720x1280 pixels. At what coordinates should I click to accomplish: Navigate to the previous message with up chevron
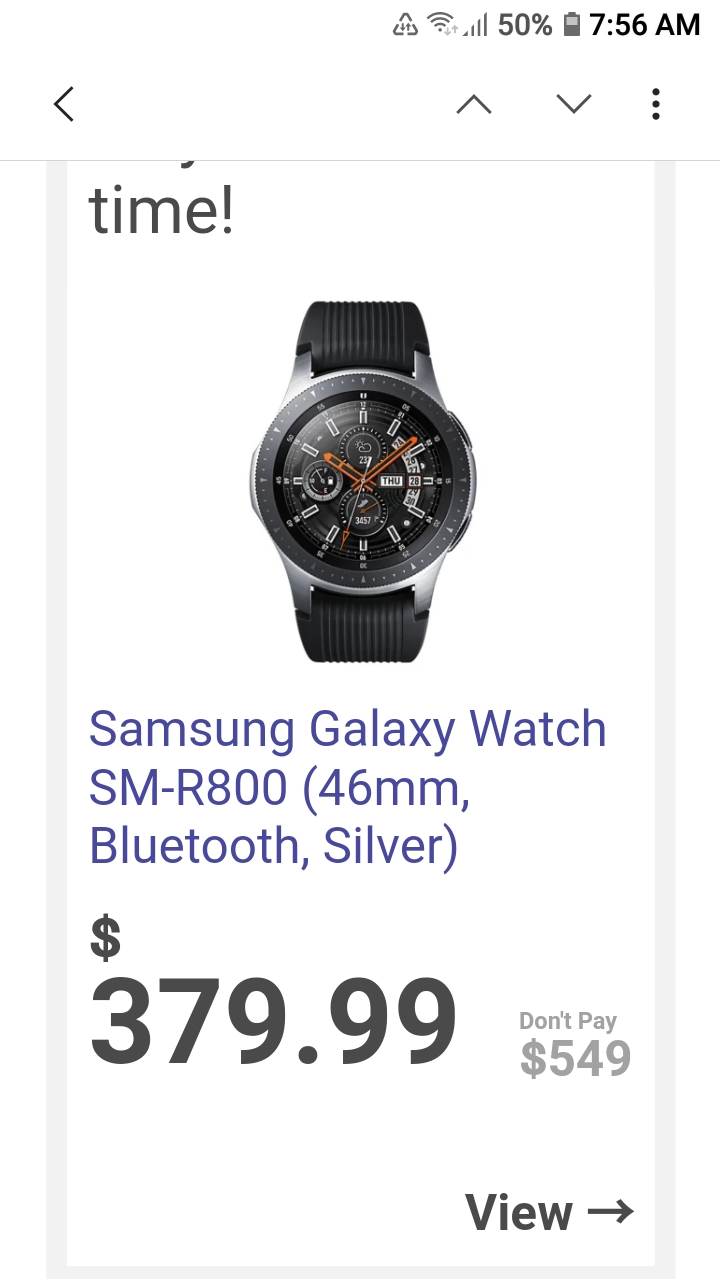pyautogui.click(x=475, y=103)
